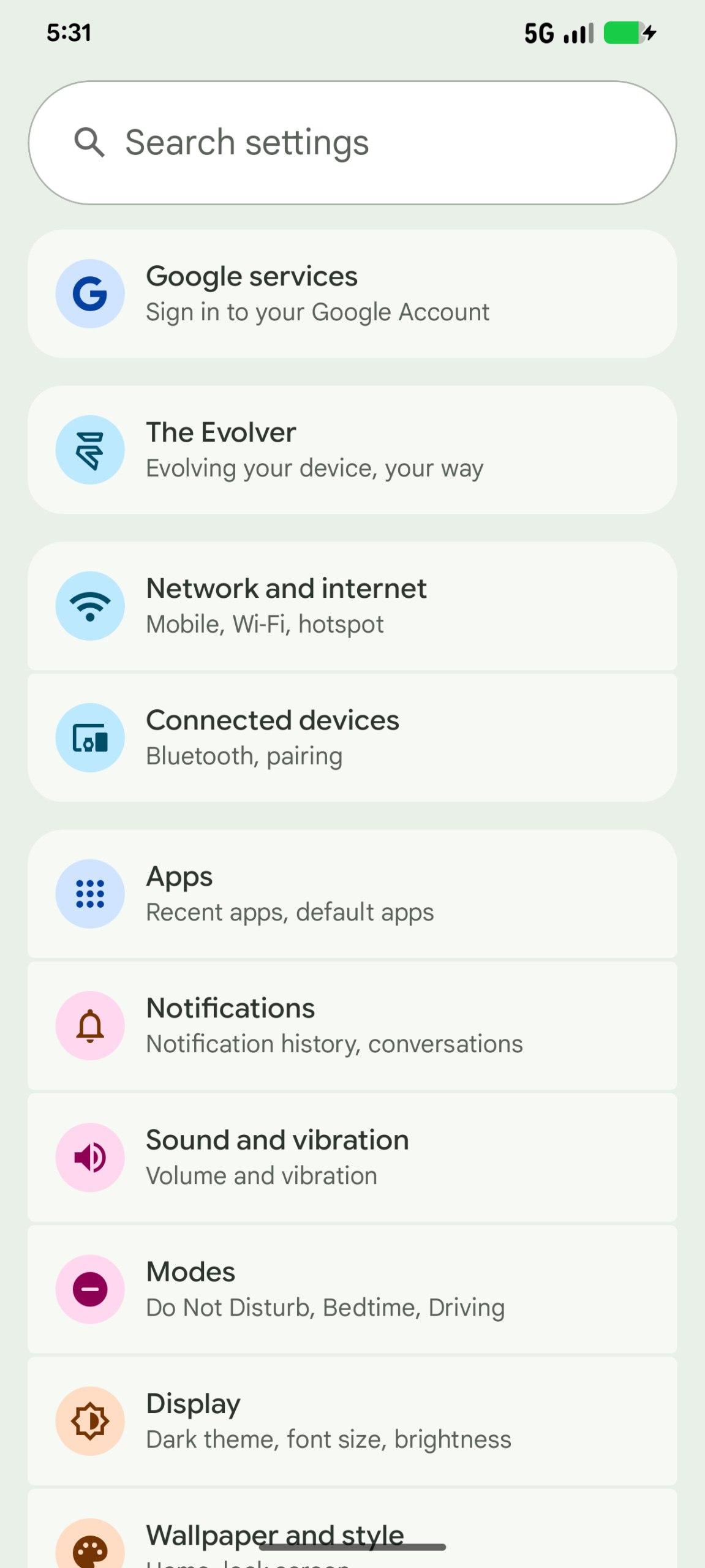
Task: Tap the Search settings field
Action: 352,143
